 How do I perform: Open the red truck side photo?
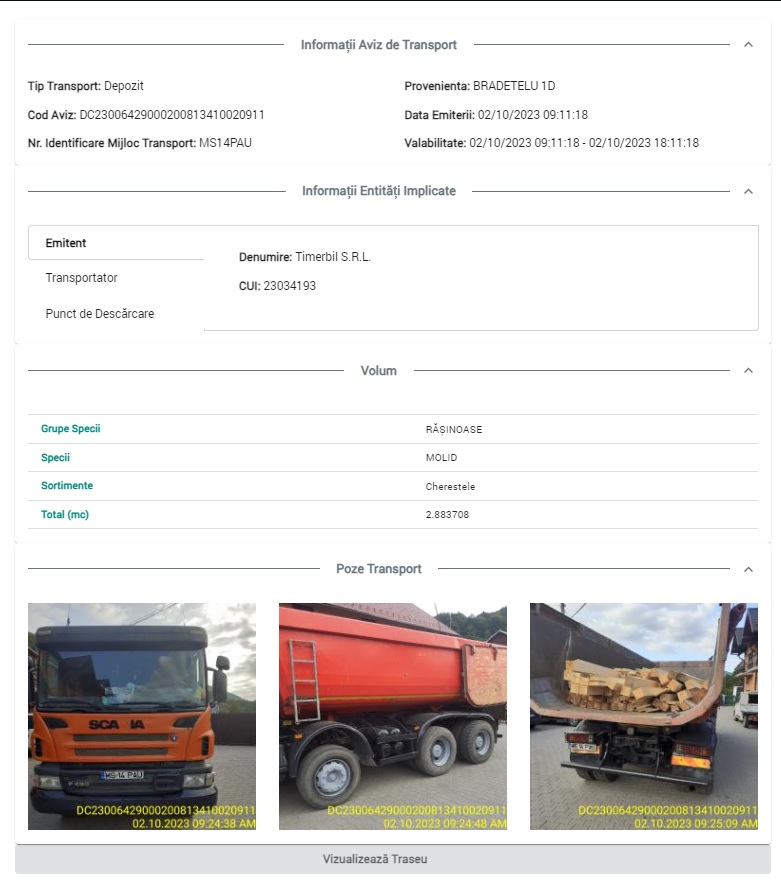click(x=392, y=716)
